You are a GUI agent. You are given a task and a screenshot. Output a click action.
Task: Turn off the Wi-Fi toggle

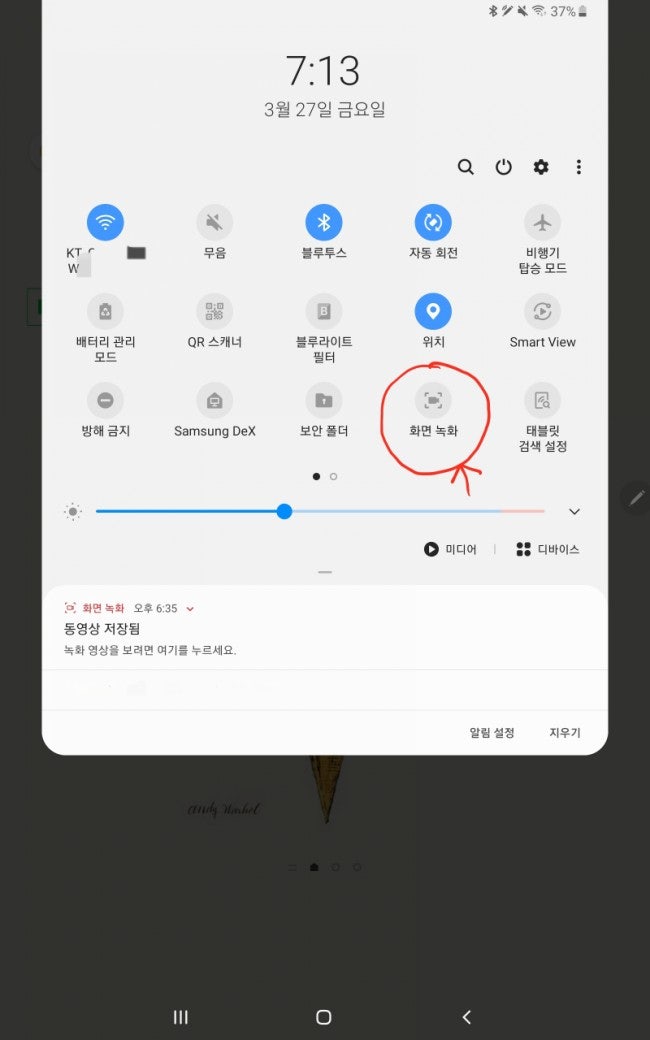coord(105,222)
